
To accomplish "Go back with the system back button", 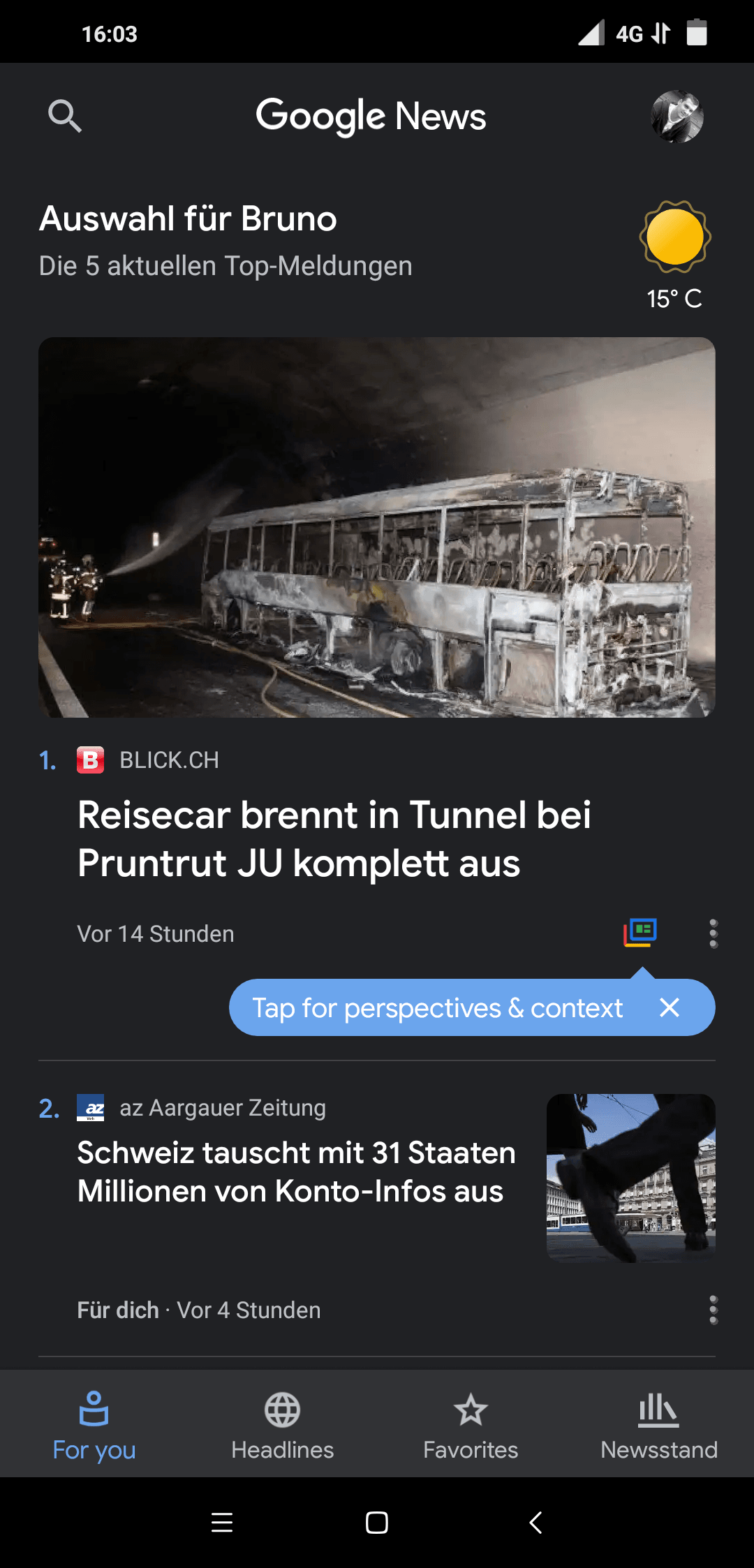I will (535, 1523).
